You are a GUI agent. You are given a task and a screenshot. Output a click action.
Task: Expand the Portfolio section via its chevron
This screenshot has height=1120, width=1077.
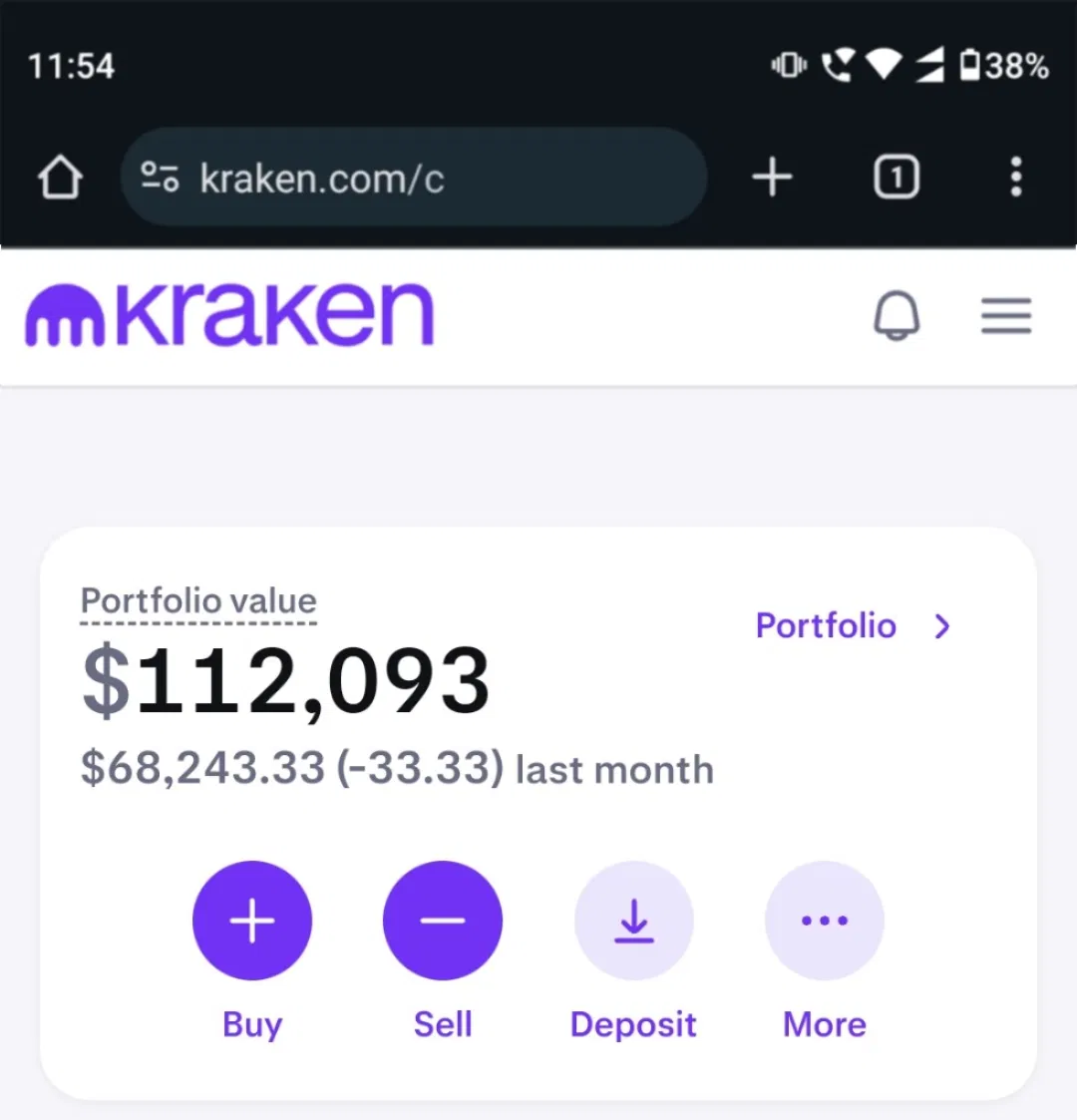click(x=940, y=626)
